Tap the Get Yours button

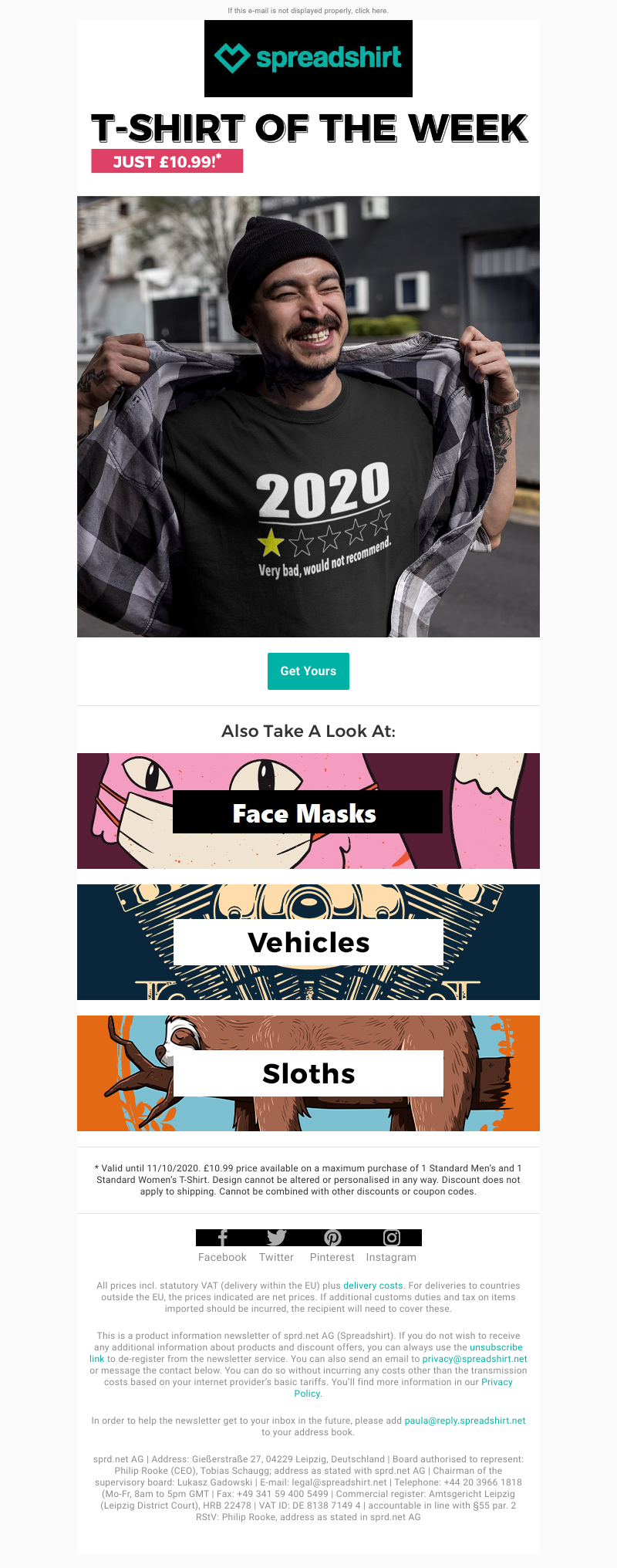pyautogui.click(x=308, y=671)
